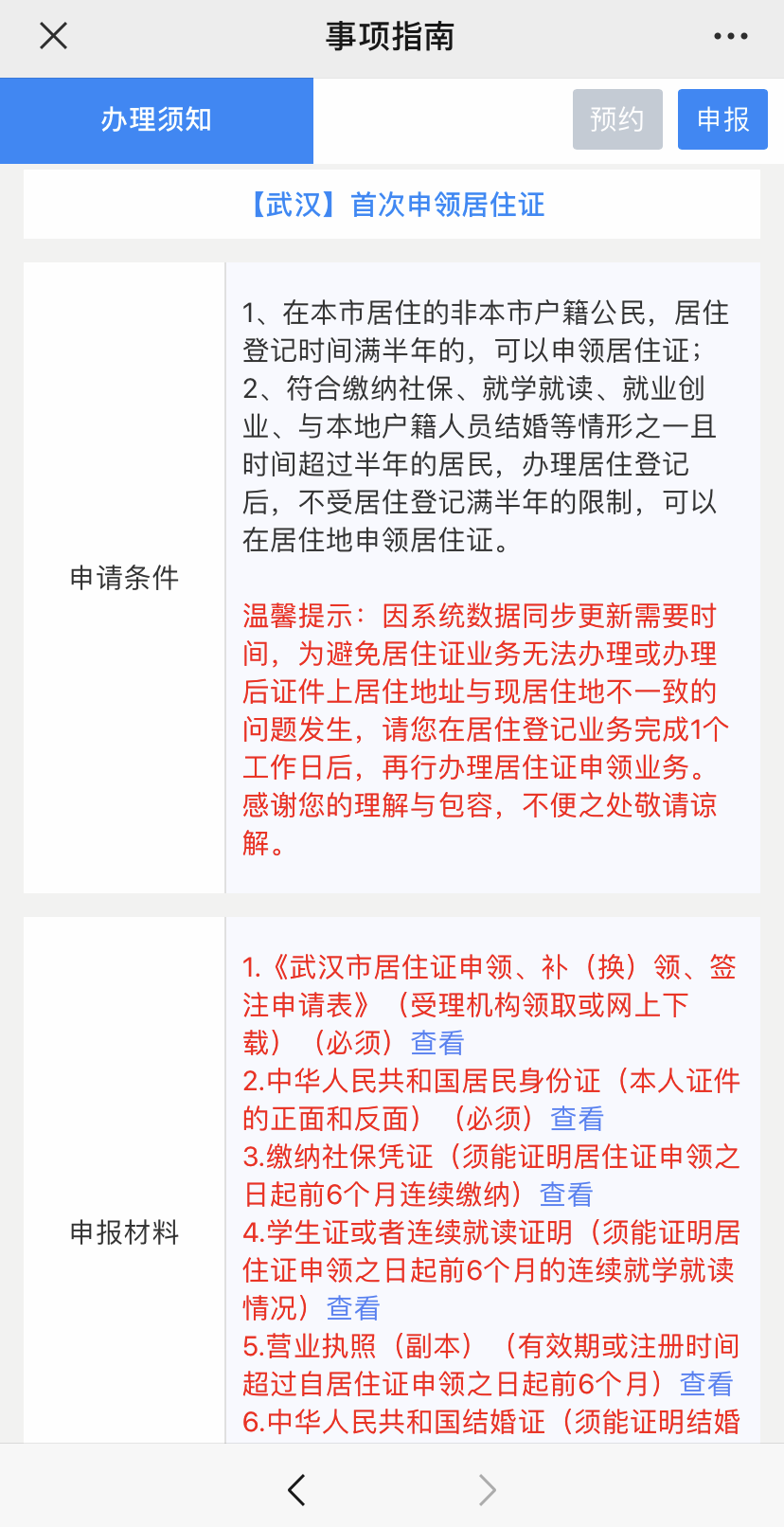Open the three-dot overflow menu
Screen dimensions: 784x1527
click(x=730, y=37)
